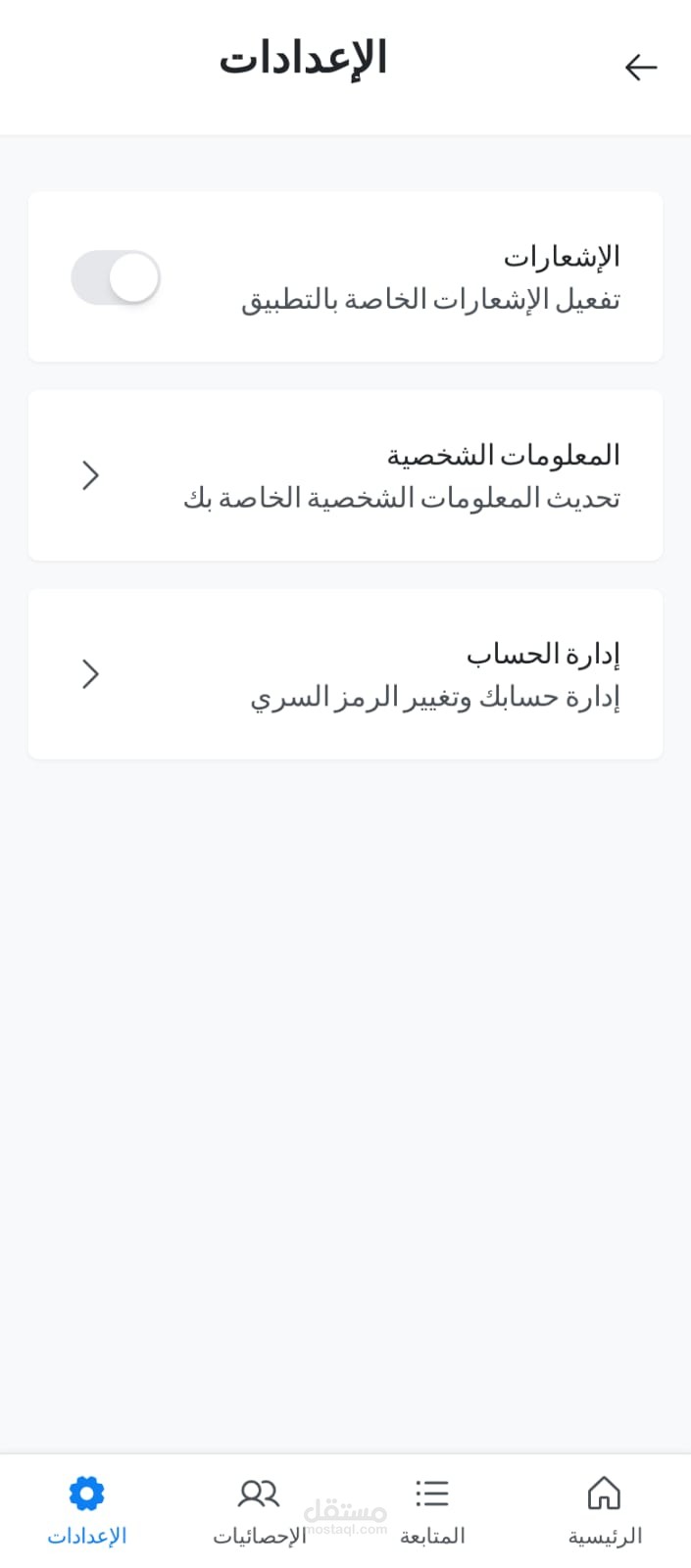Switch to the الإحصائيات statistics tab
691x1568 pixels.
[x=259, y=1510]
